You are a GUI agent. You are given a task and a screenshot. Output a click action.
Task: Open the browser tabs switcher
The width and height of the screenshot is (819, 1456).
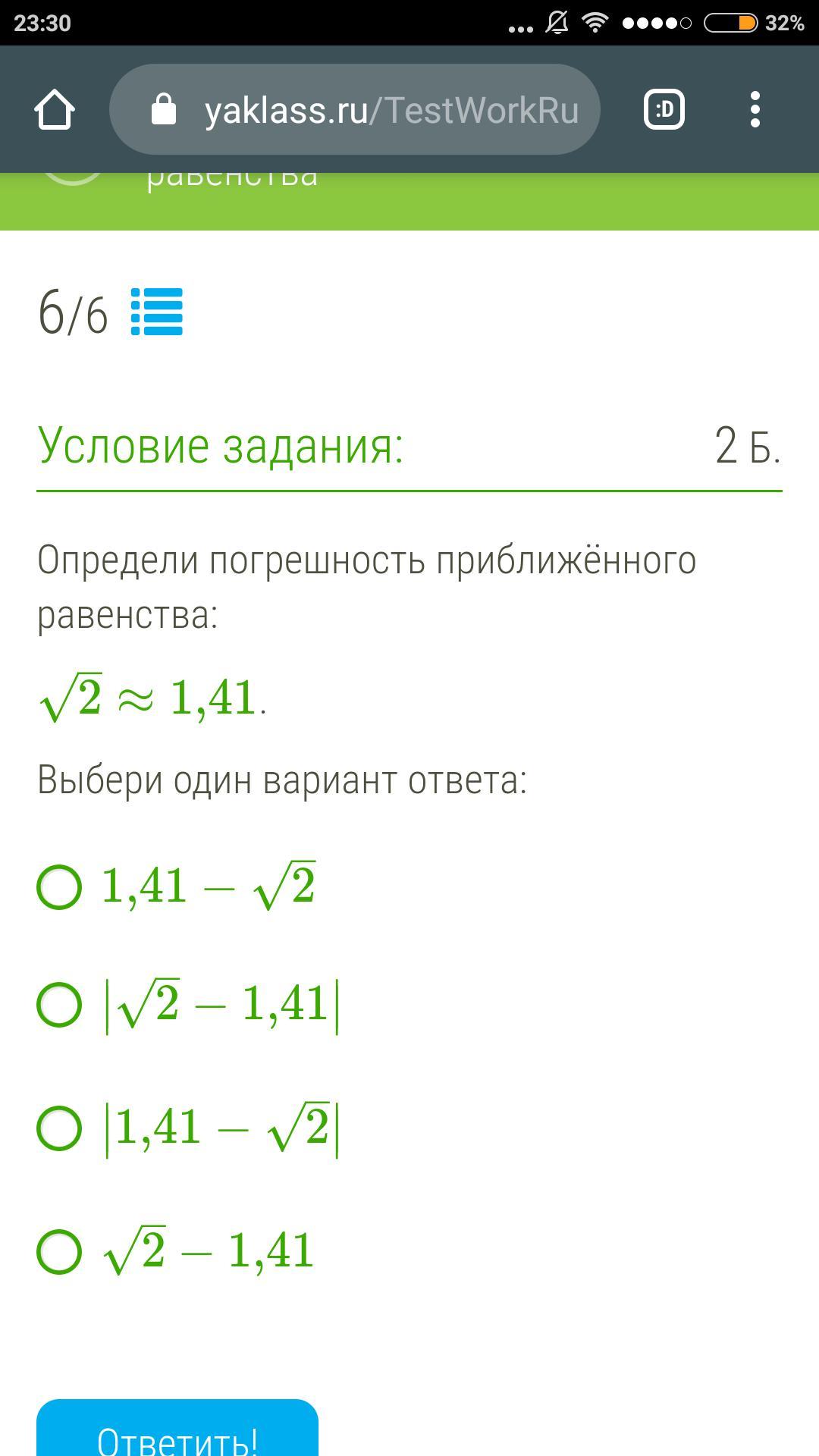click(664, 109)
